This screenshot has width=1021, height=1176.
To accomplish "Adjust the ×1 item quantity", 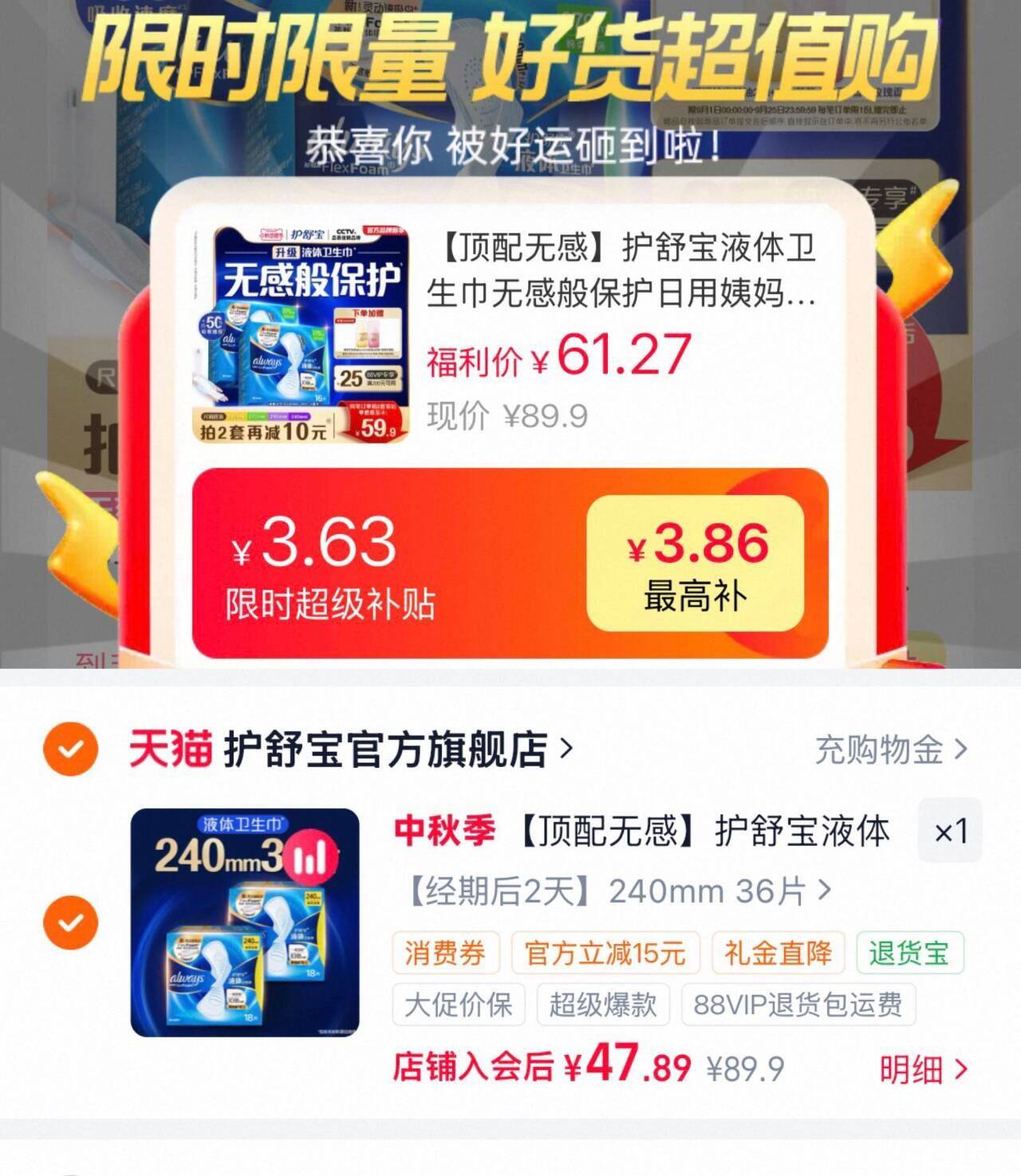I will click(950, 832).
